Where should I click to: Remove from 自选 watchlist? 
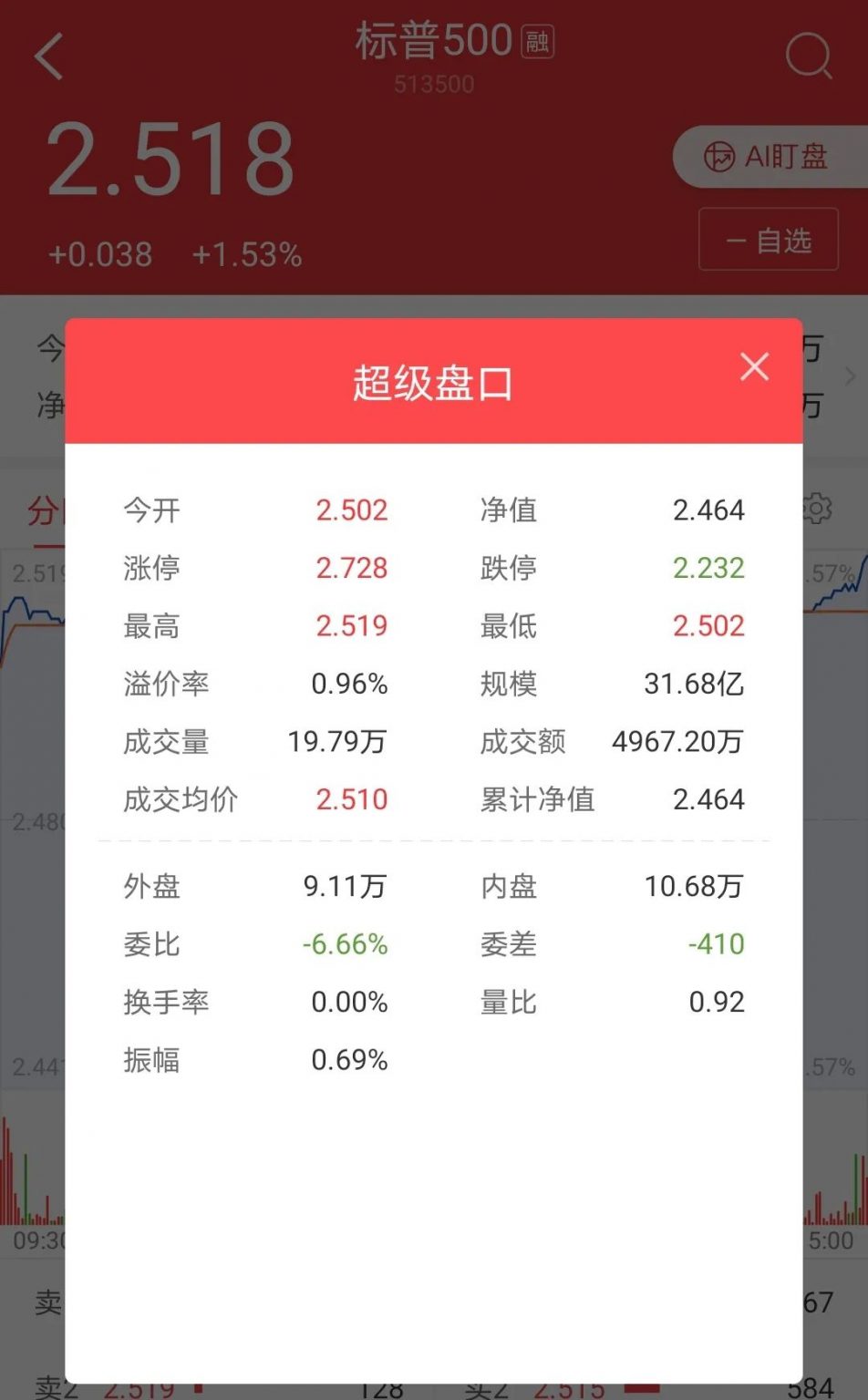769,240
